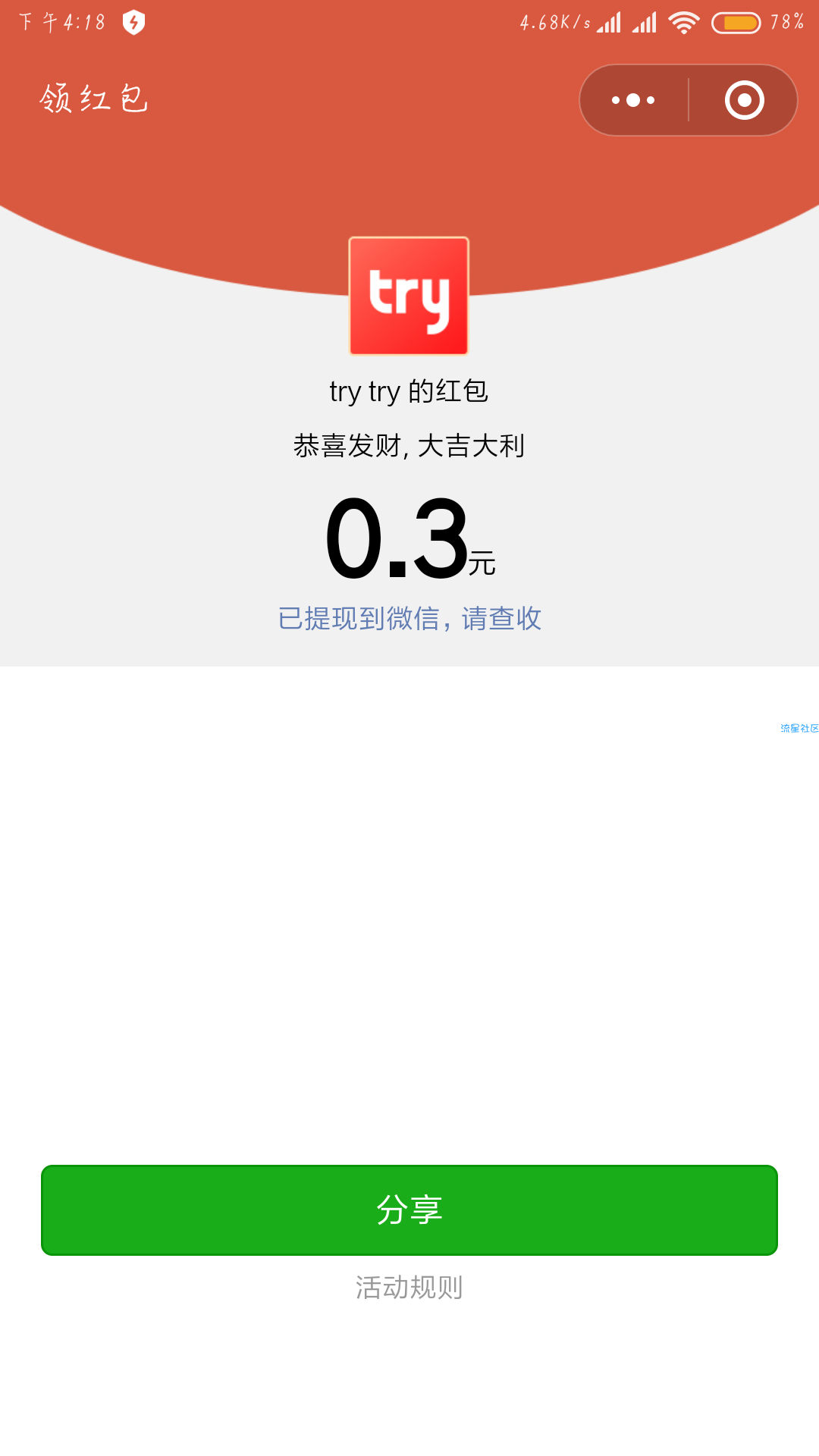Tap the green 分享 share button
The width and height of the screenshot is (819, 1456).
(x=409, y=1210)
